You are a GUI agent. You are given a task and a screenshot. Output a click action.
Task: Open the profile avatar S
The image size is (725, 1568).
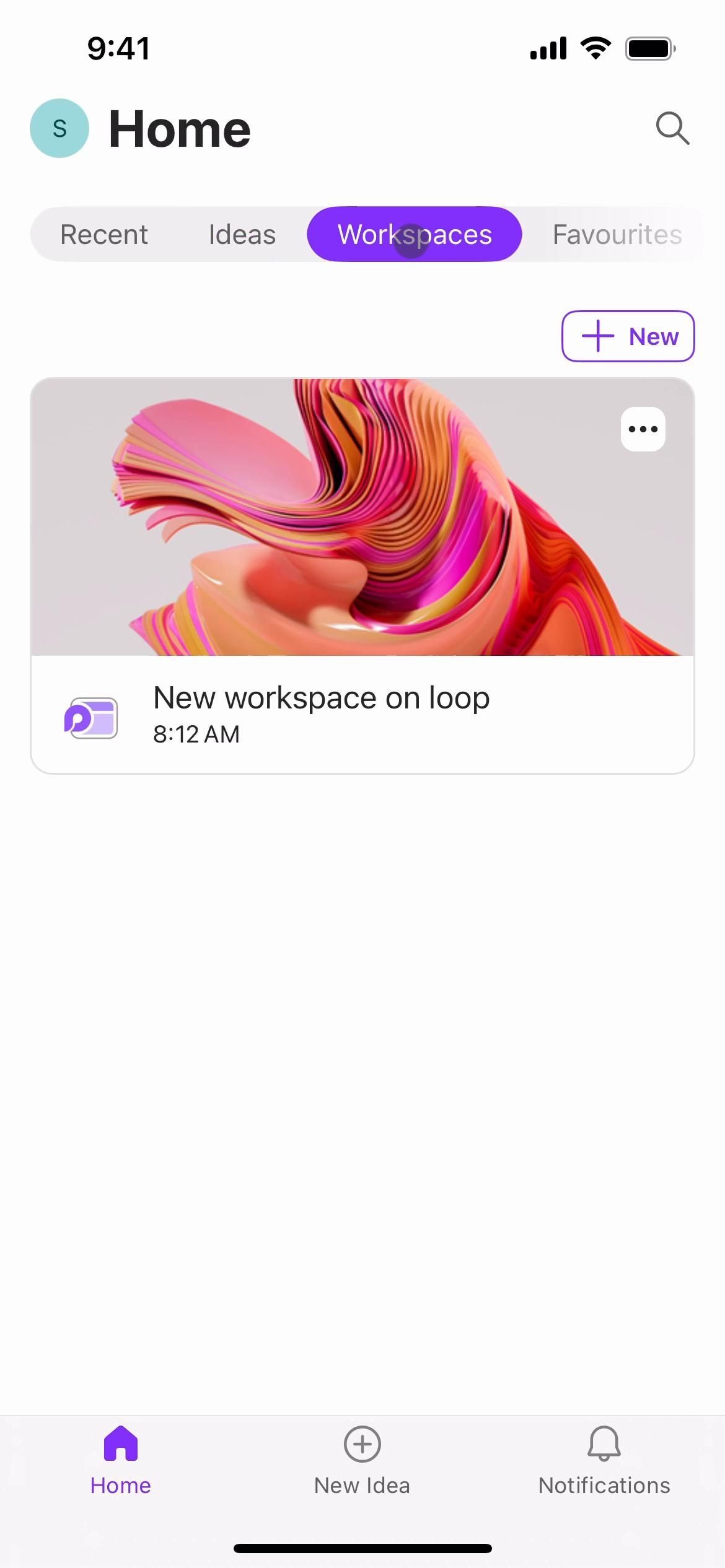59,128
